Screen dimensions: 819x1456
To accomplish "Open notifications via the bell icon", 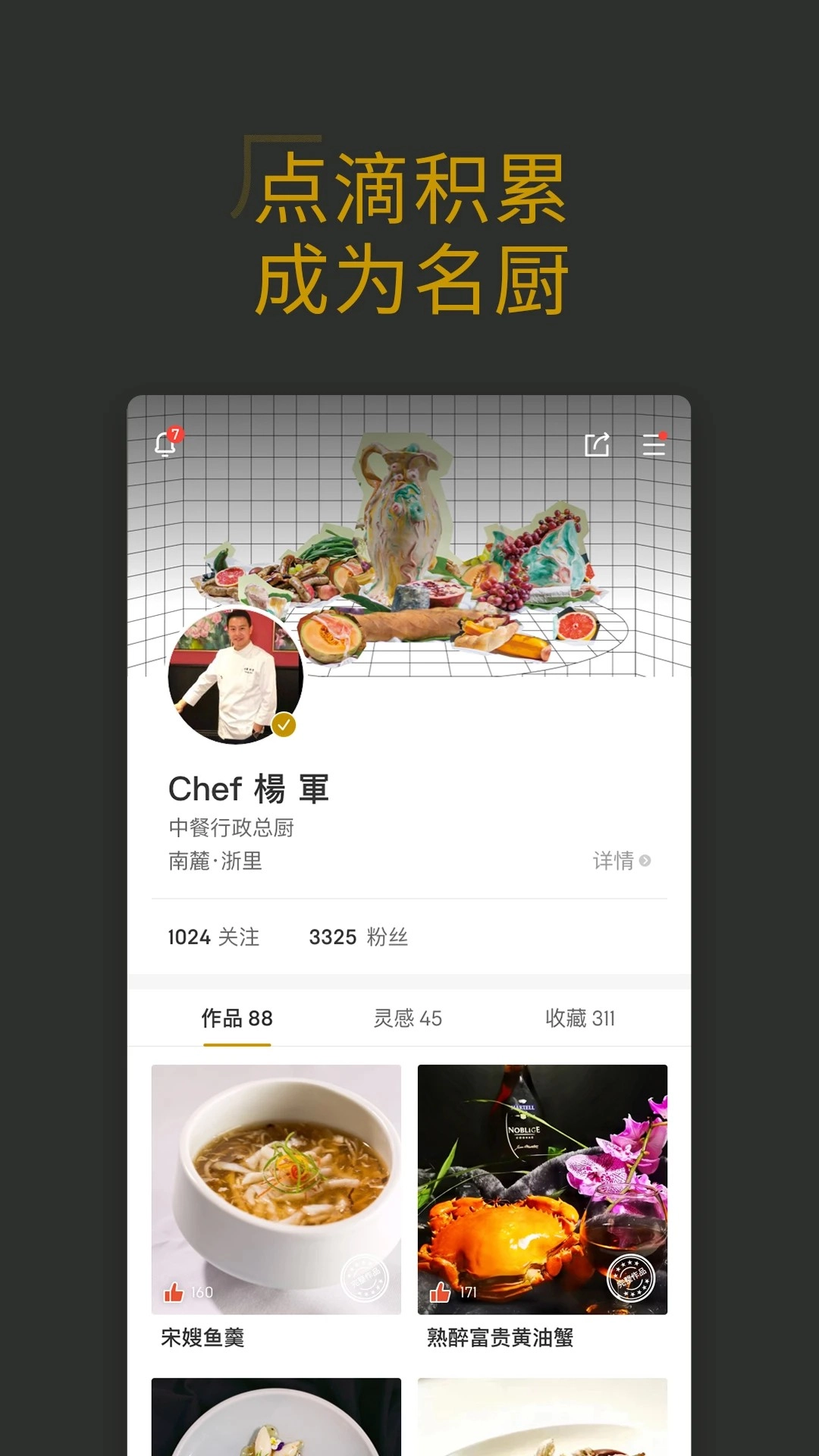I will [163, 447].
